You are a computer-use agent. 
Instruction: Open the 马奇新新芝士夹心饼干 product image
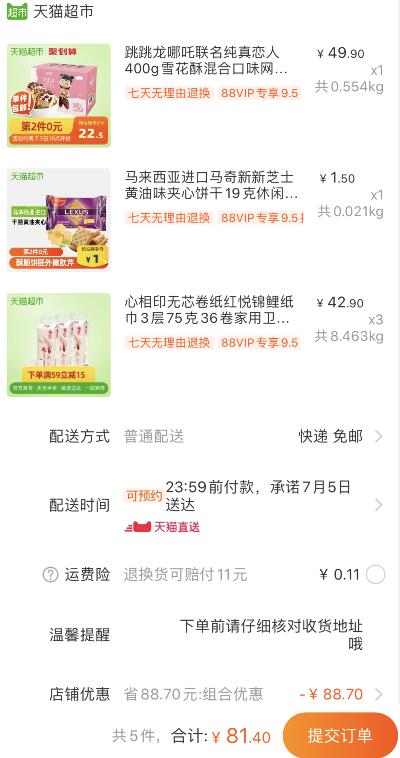59,220
